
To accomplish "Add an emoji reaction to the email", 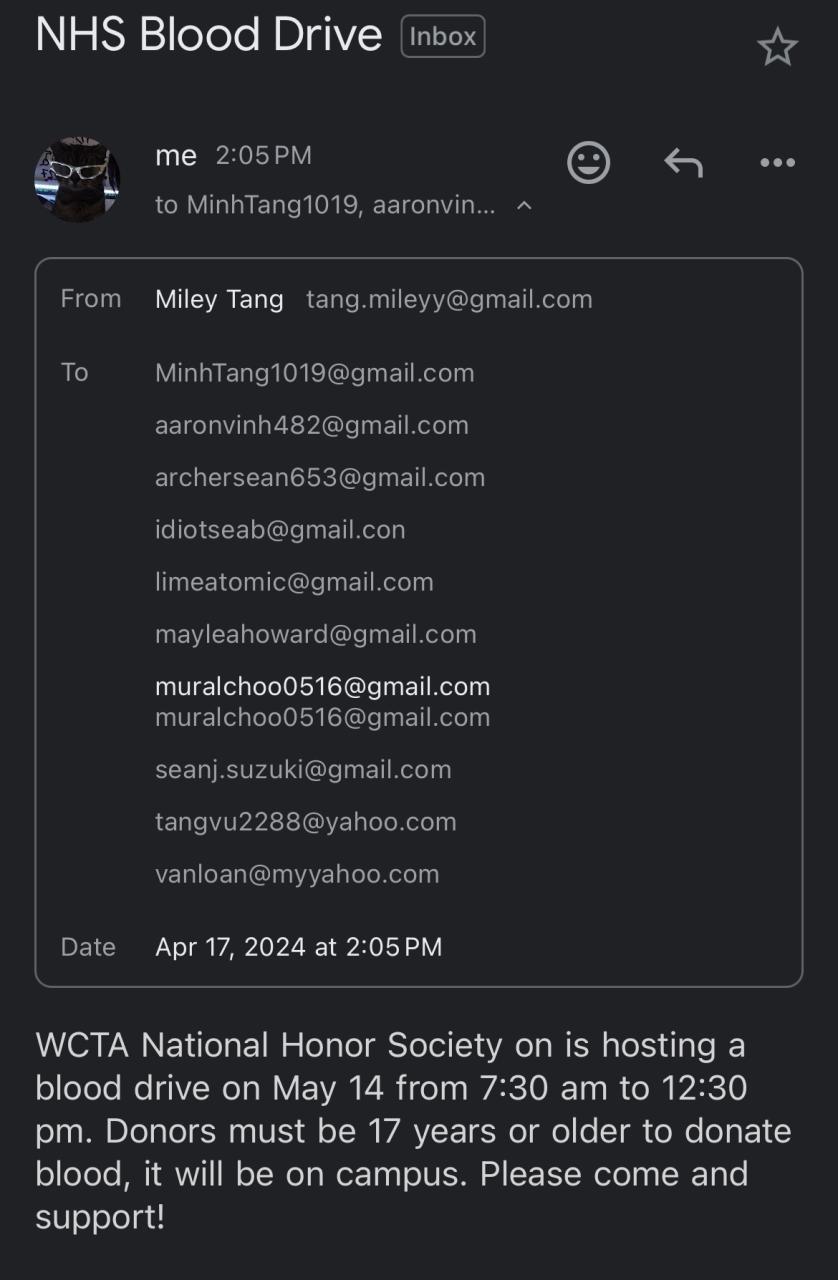I will point(588,162).
